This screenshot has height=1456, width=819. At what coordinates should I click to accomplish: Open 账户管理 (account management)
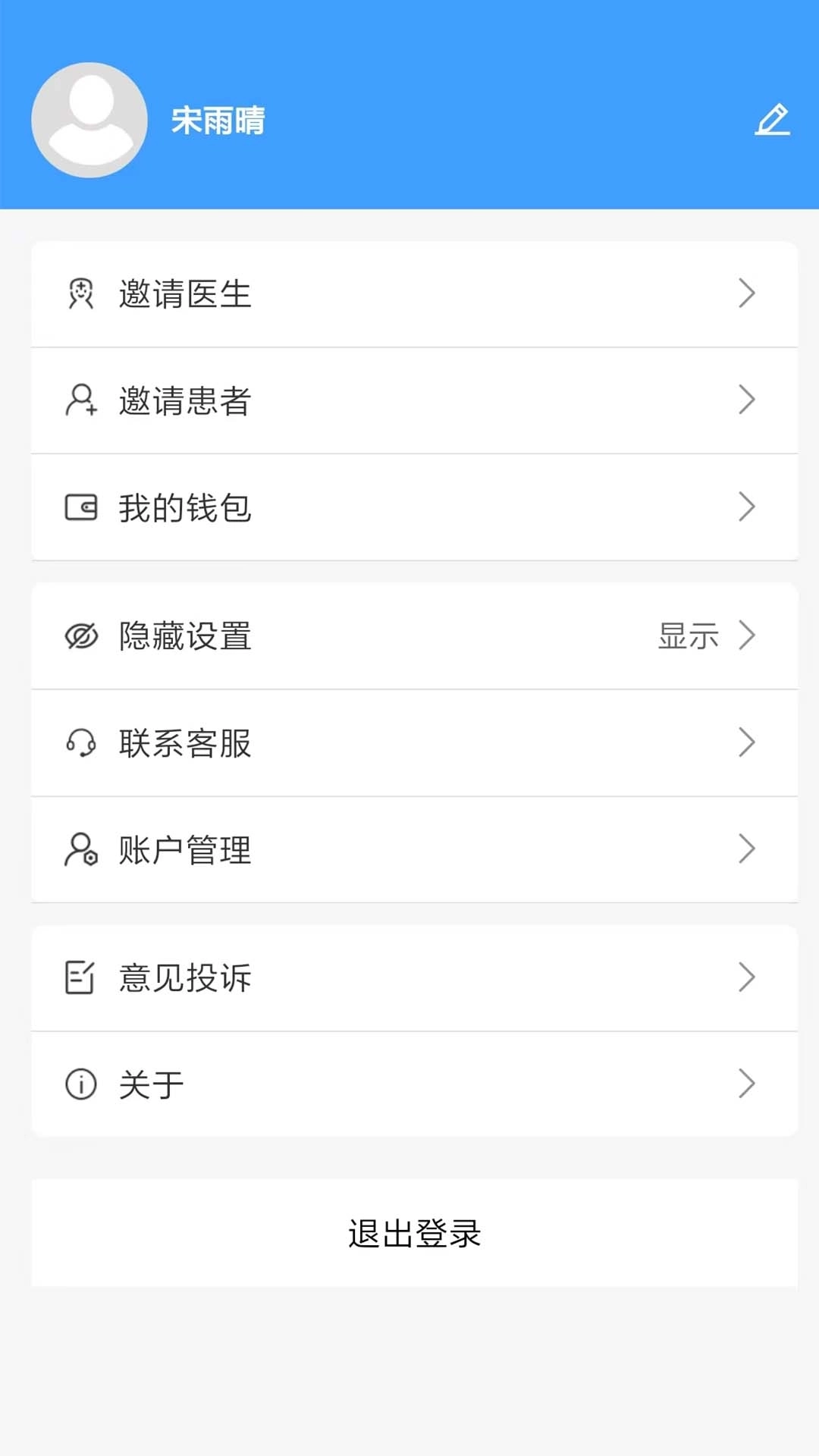coord(414,849)
